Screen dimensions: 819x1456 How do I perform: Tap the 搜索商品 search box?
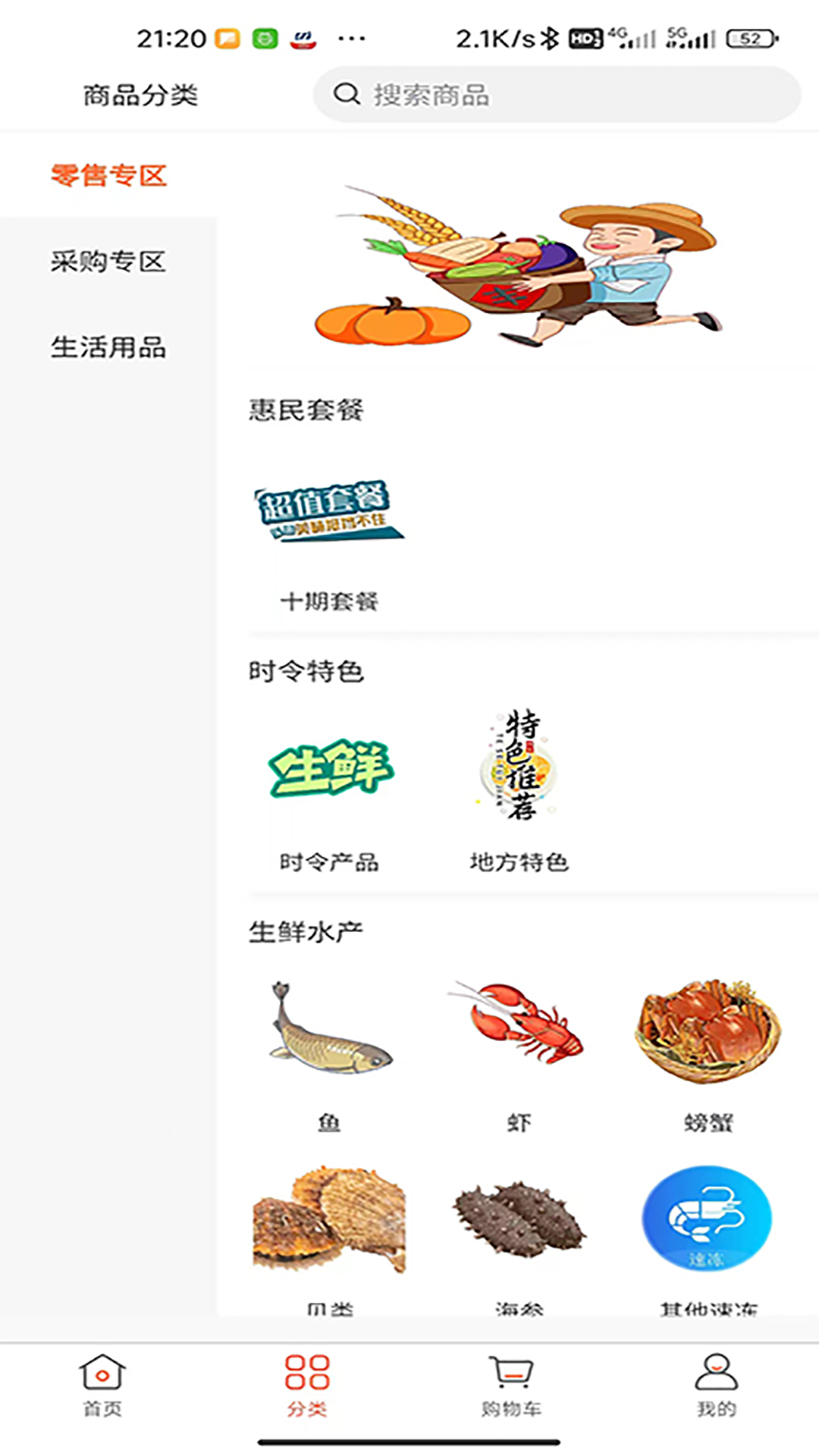coord(557,95)
